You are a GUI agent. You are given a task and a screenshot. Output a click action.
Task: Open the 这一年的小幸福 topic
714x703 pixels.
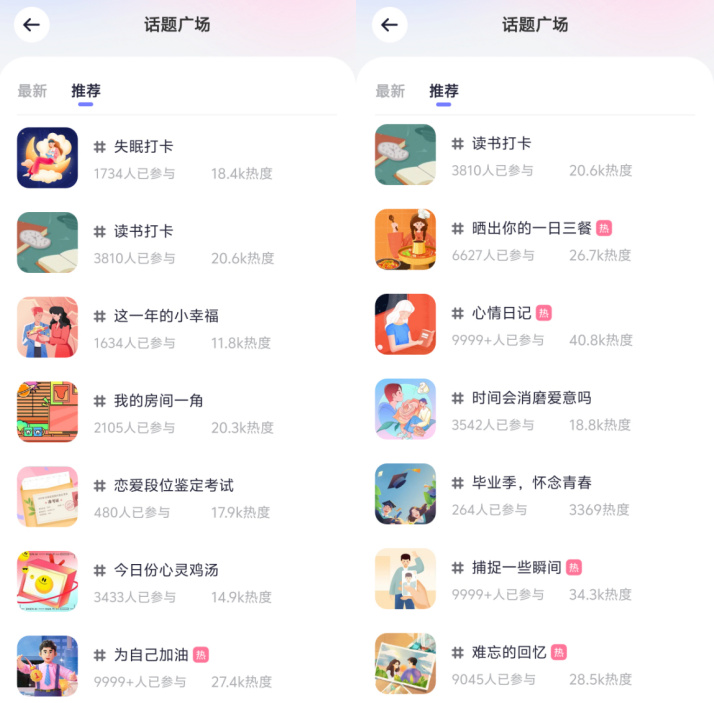tap(166, 316)
